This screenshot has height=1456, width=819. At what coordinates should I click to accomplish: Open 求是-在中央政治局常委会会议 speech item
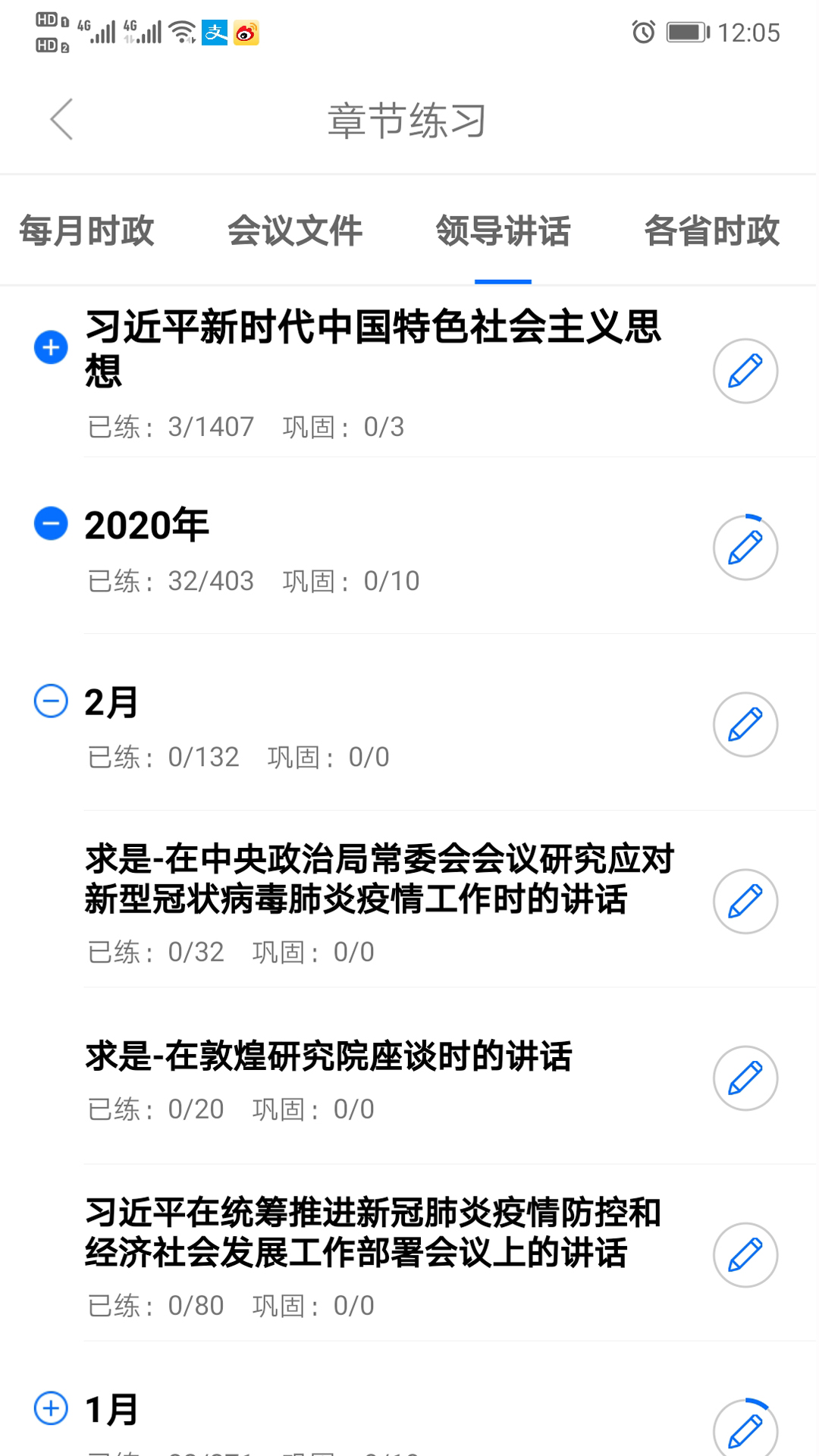point(379,880)
